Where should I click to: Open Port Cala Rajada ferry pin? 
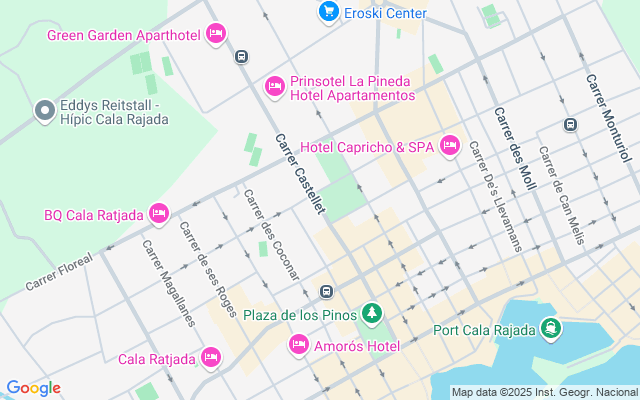pos(551,329)
